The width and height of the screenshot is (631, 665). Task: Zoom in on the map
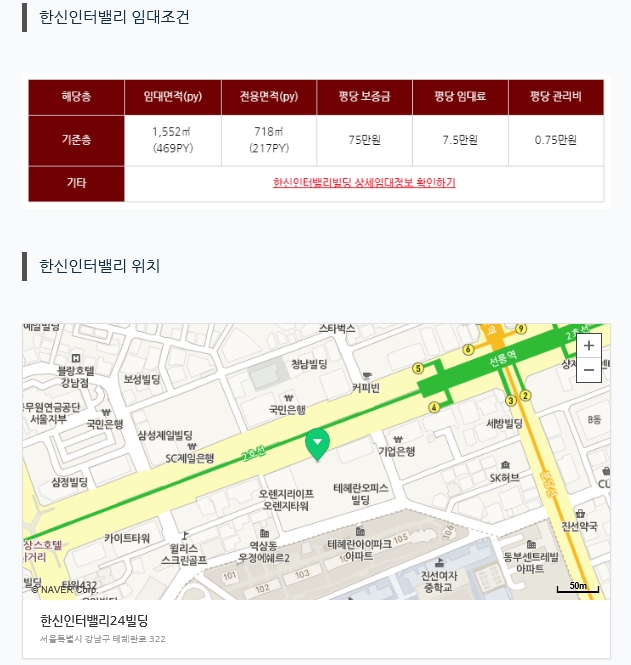[x=589, y=345]
